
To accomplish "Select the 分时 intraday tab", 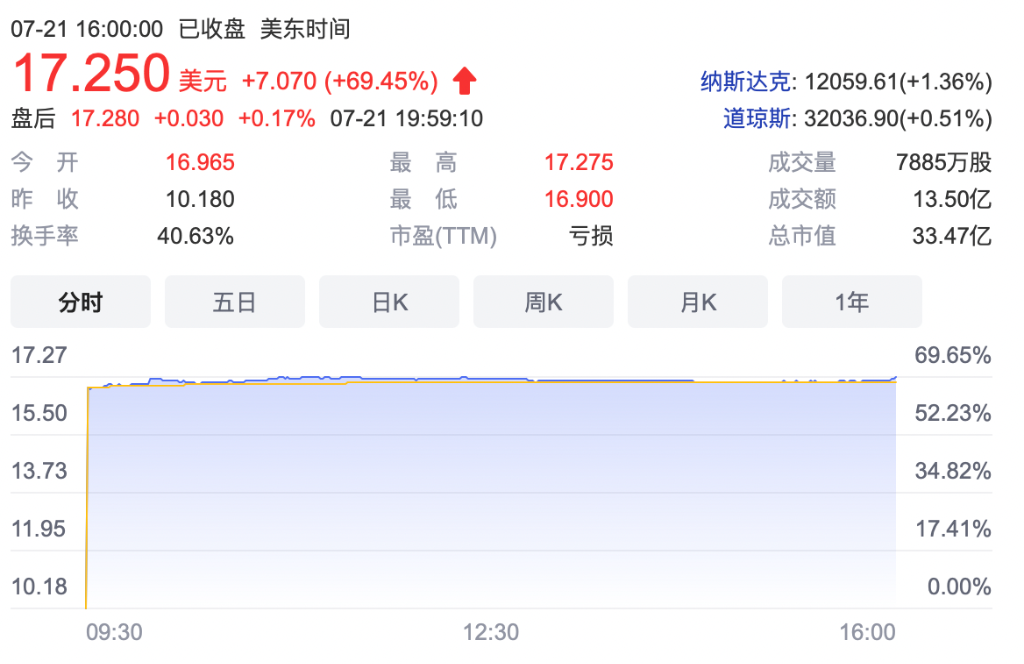I will tap(80, 302).
